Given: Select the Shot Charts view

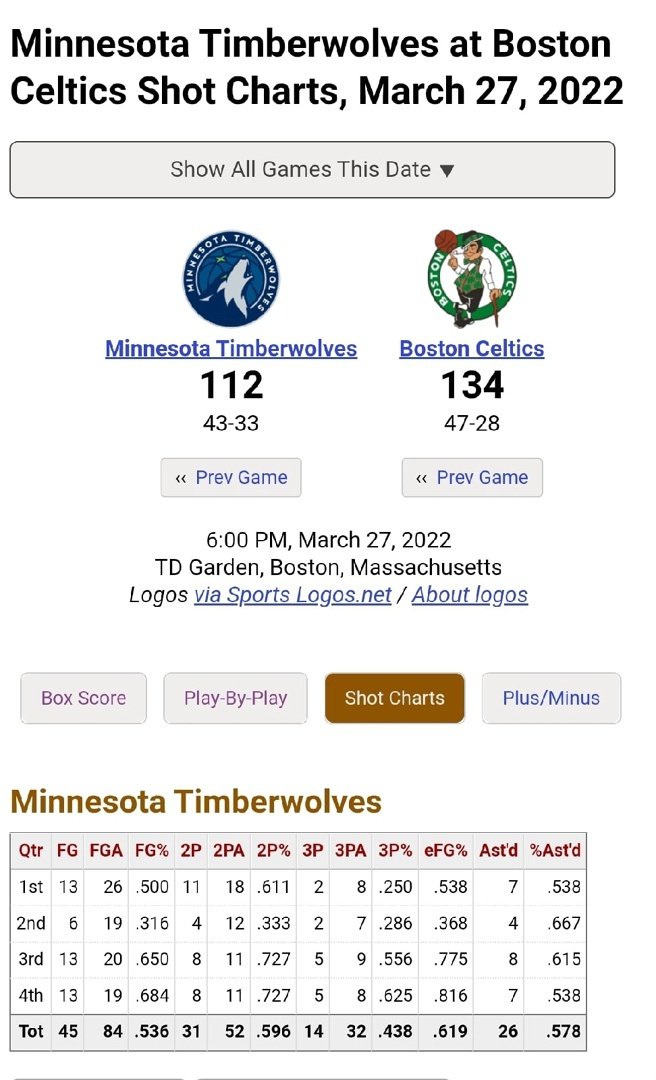Looking at the screenshot, I should (x=394, y=698).
